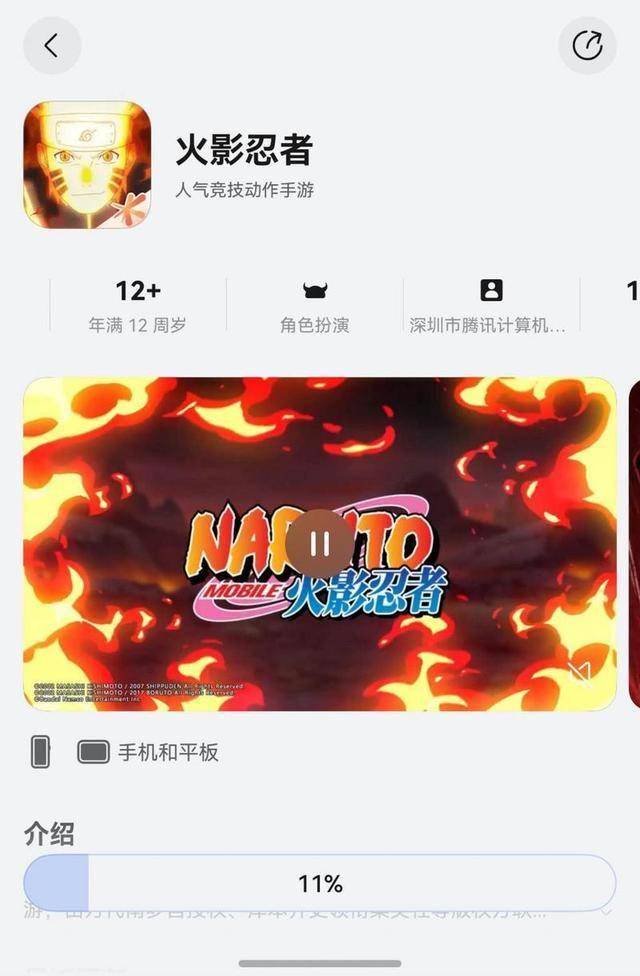Viewport: 640px width, 976px height.
Task: Open the 年满 12 周岁 age rating details
Action: click(x=138, y=305)
